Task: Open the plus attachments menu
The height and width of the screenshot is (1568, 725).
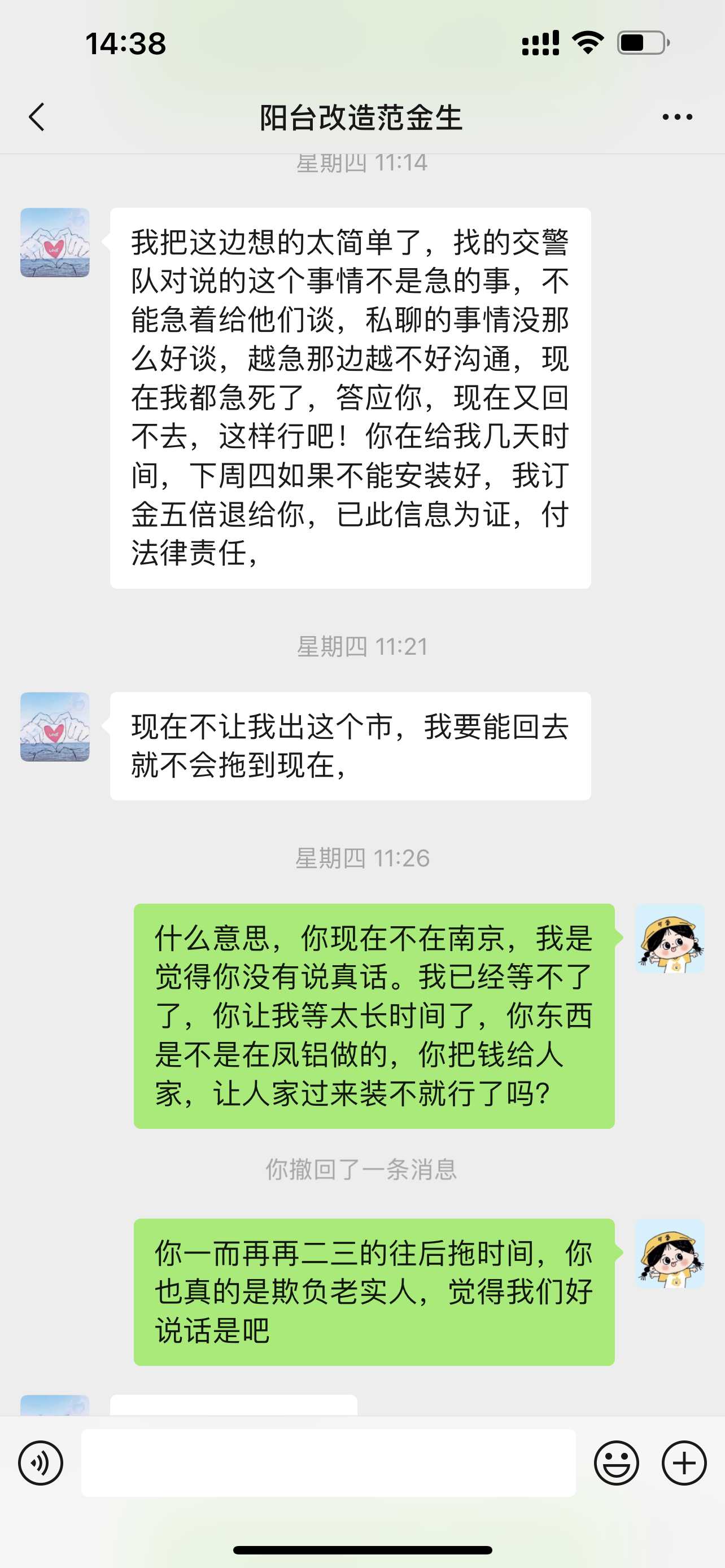Action: pos(684,1462)
